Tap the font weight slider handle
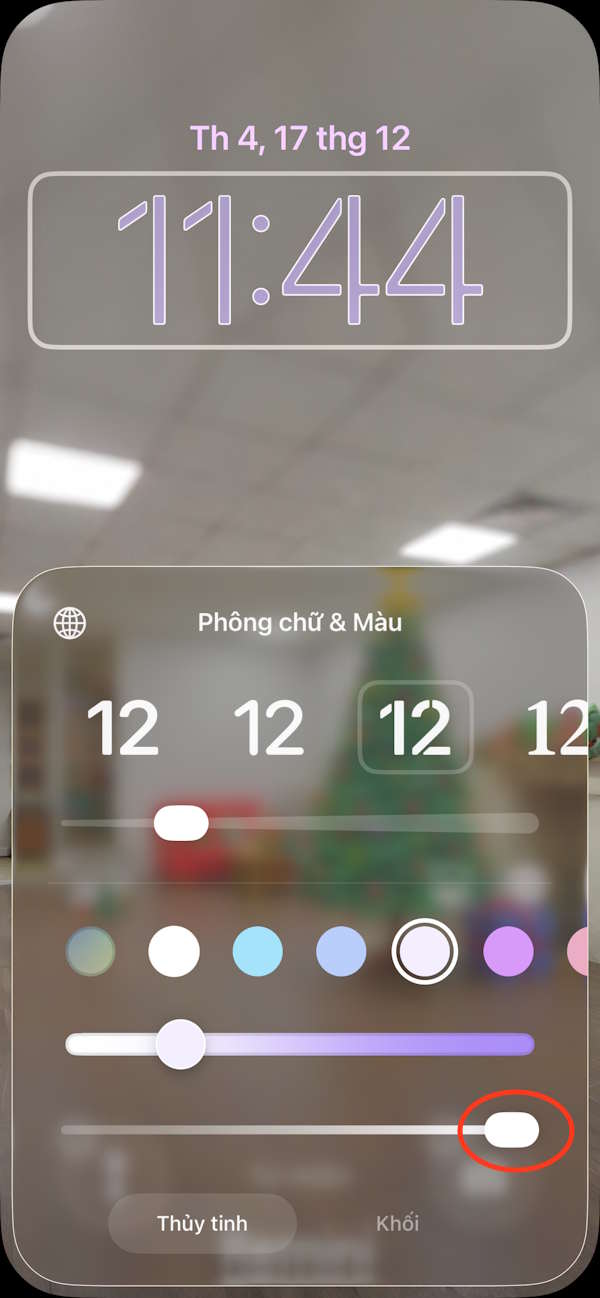The image size is (600, 1298). pyautogui.click(x=181, y=824)
